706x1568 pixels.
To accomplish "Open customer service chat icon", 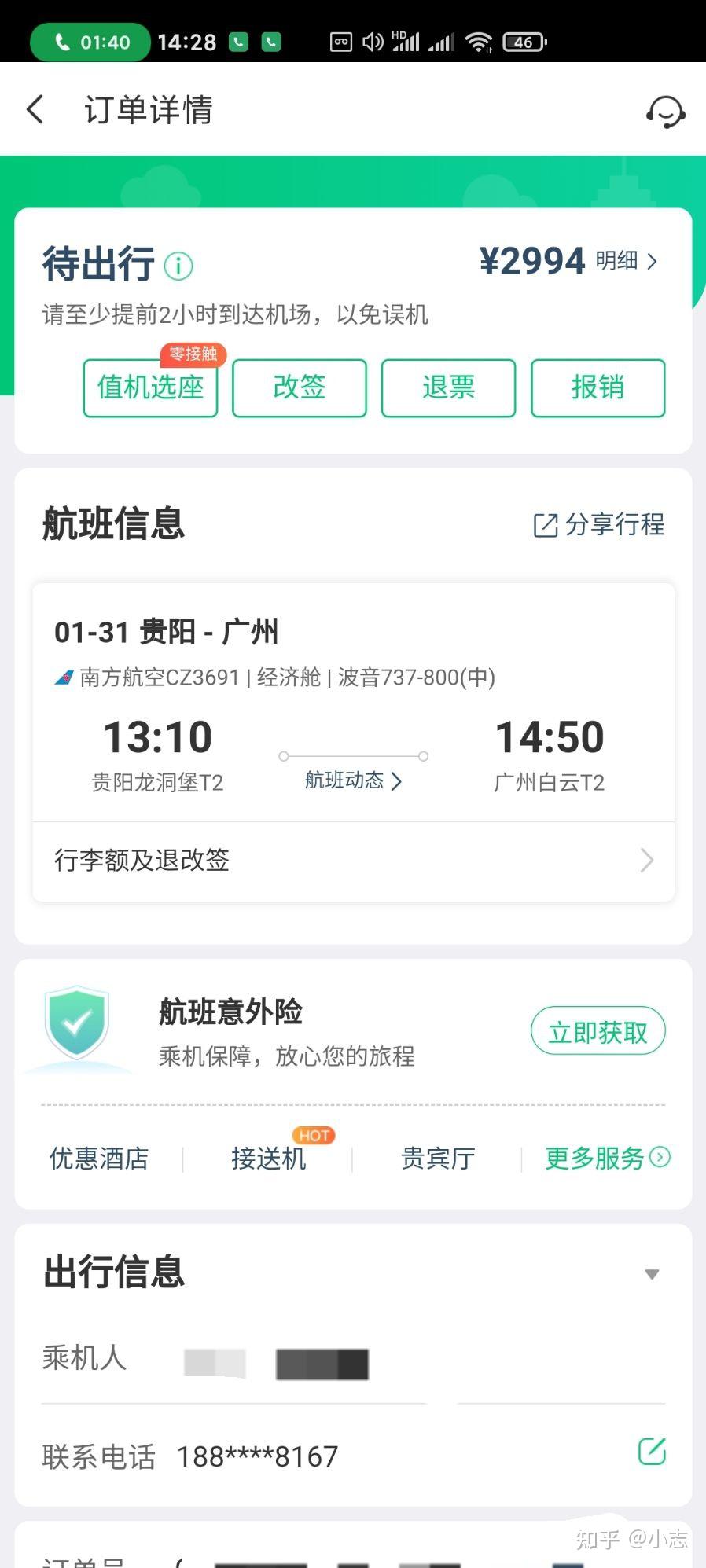I will coord(664,111).
